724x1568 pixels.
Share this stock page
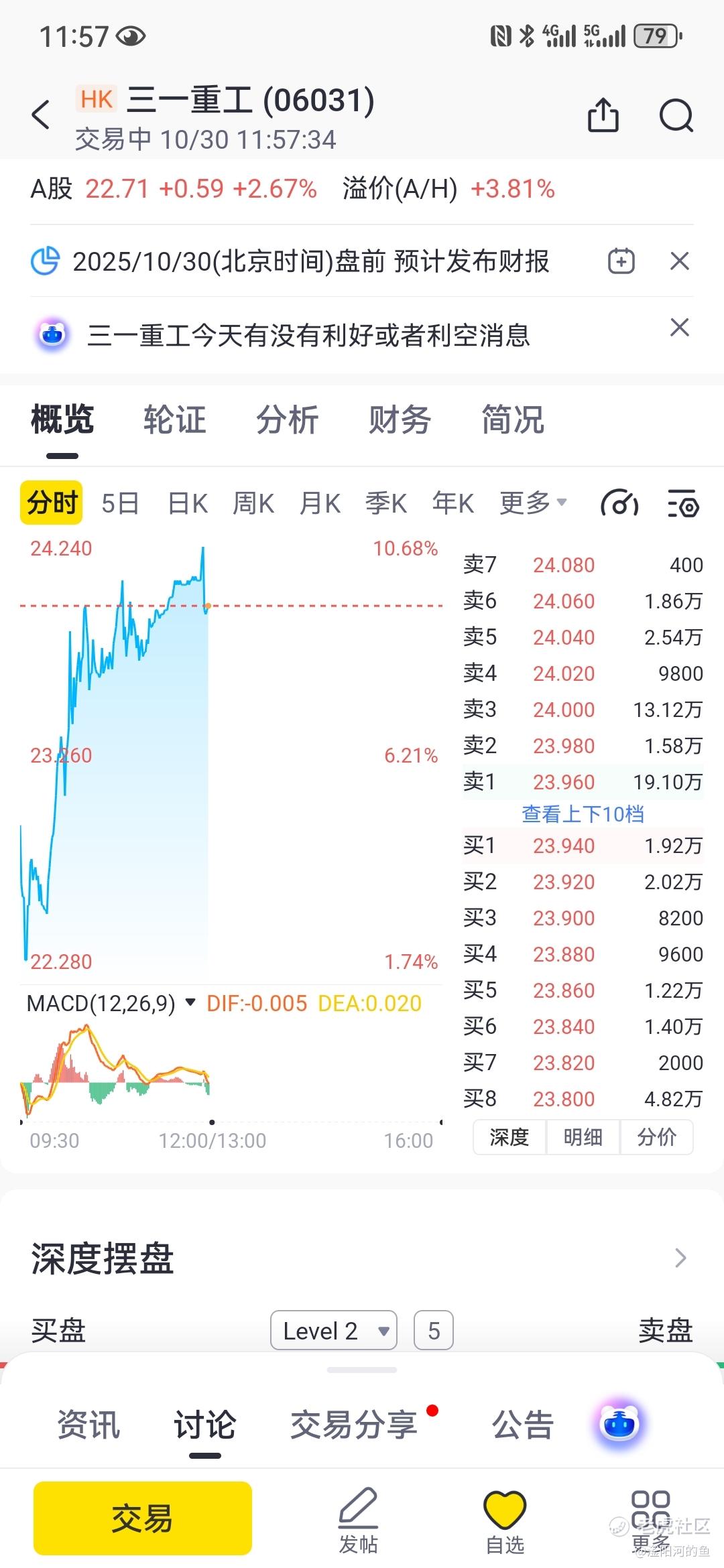(x=603, y=115)
